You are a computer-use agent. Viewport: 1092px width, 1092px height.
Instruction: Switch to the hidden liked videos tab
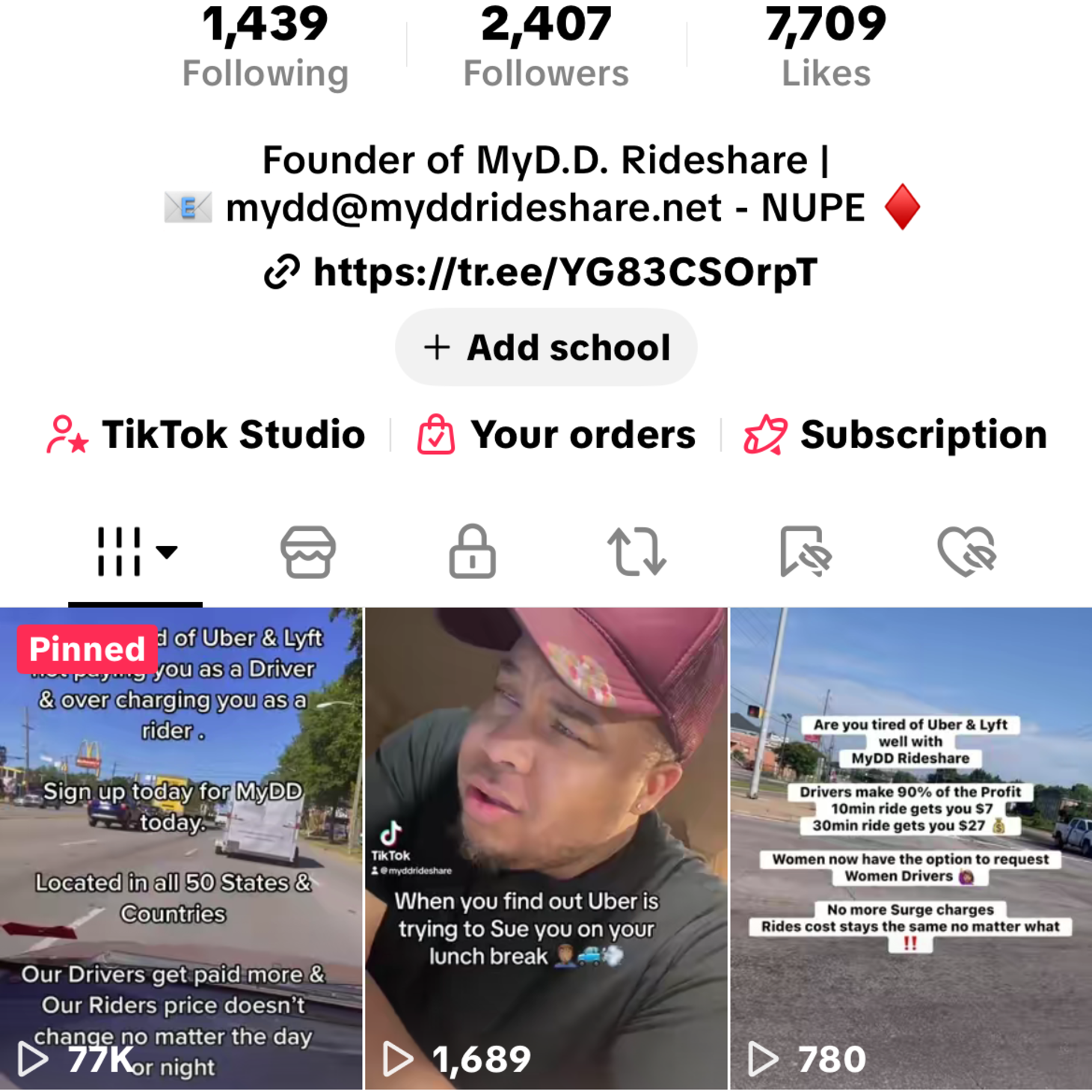click(x=966, y=553)
